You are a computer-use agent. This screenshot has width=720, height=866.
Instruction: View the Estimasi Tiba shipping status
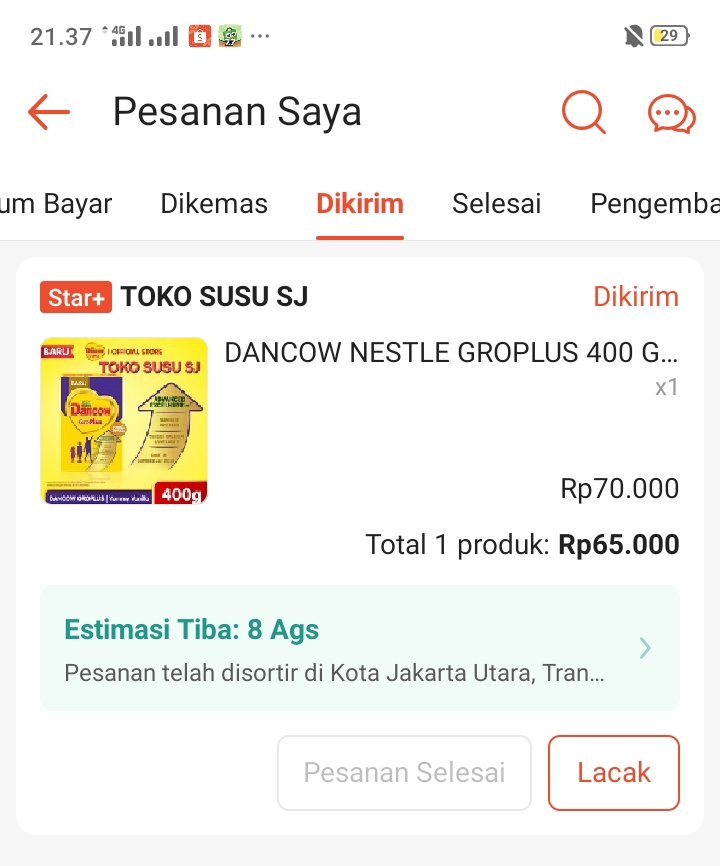[359, 648]
